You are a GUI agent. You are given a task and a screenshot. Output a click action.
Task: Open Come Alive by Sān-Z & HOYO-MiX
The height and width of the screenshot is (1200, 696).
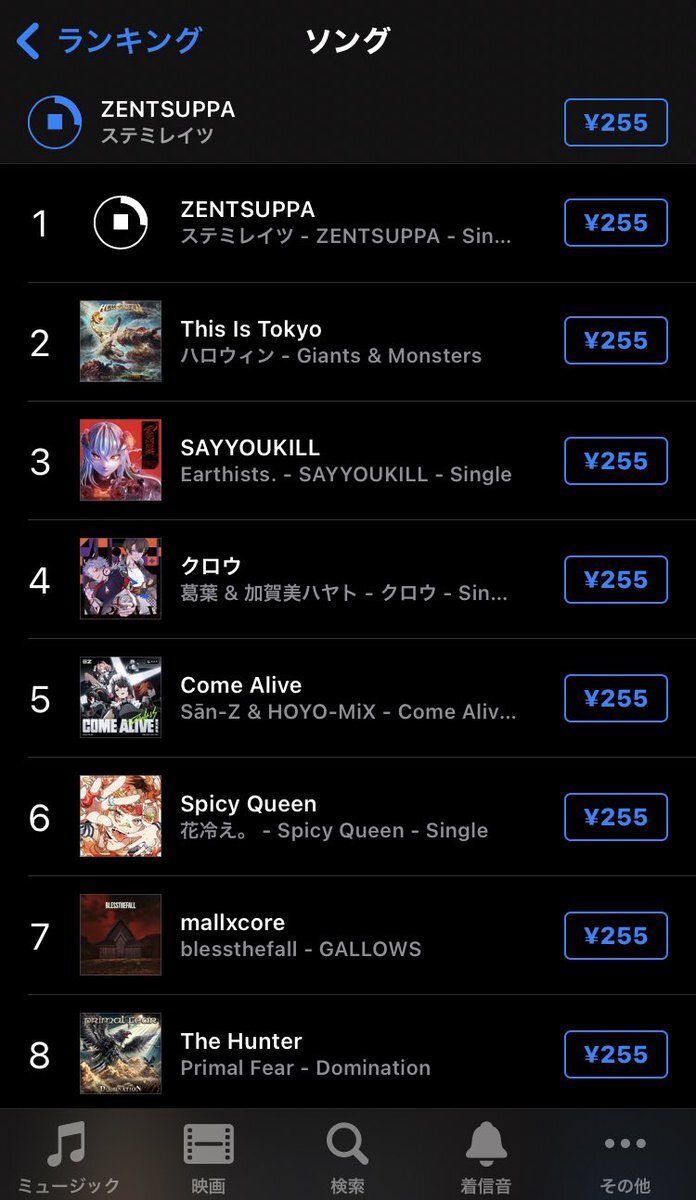(x=348, y=698)
